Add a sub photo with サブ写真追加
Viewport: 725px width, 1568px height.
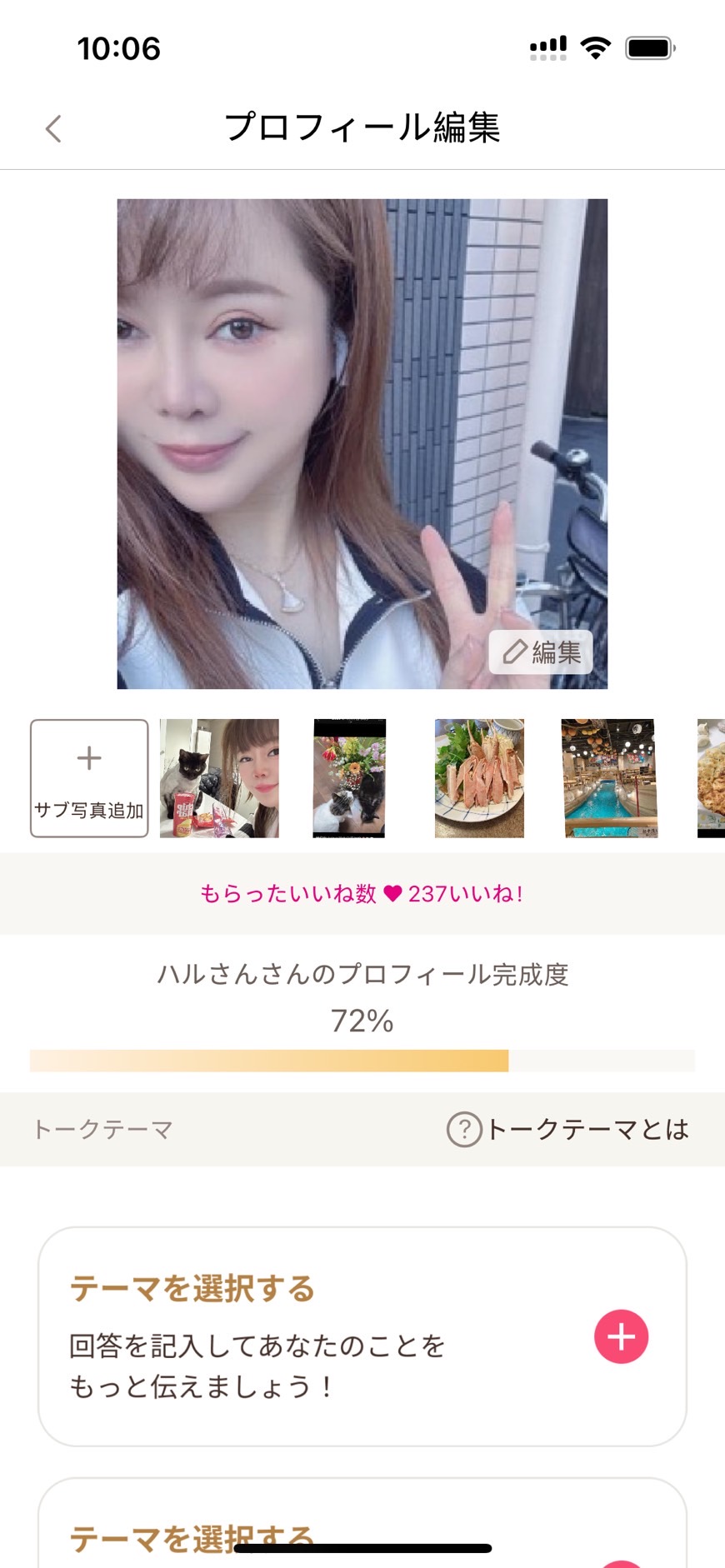[x=89, y=778]
